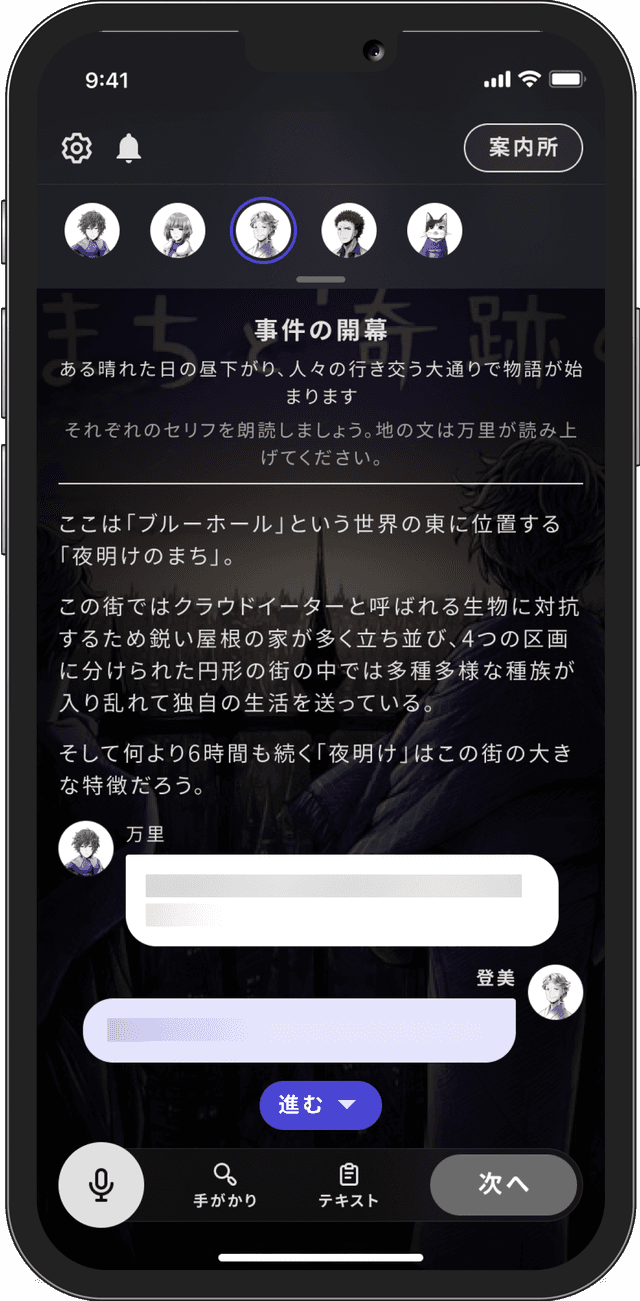Select the second character avatar
The image size is (640, 1301).
[x=178, y=231]
